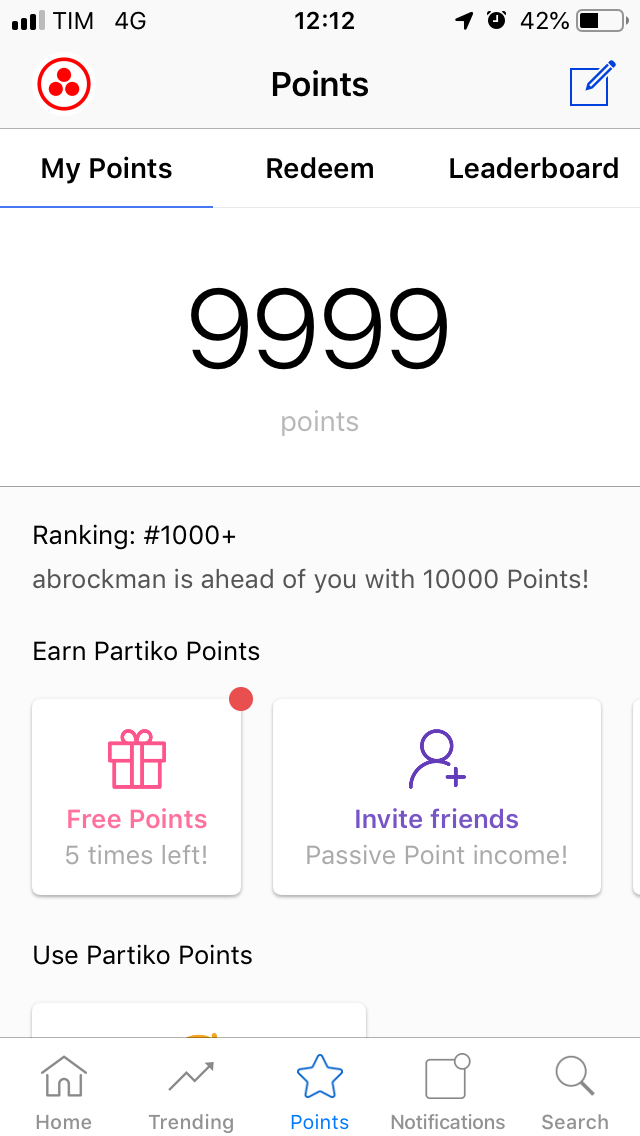Switch to the My Points tab
640x1136 pixels.
tap(106, 169)
